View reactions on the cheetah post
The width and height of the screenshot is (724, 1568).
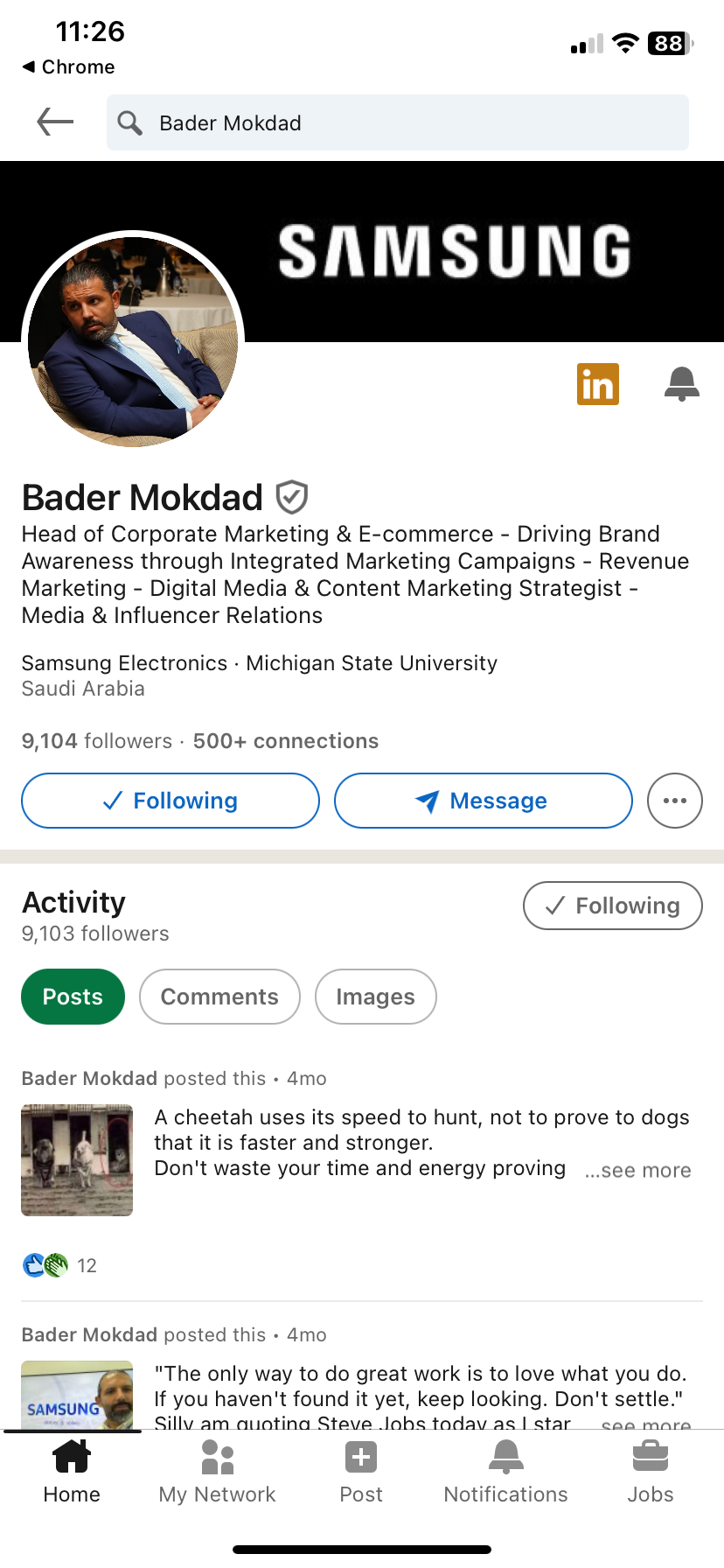(59, 1265)
